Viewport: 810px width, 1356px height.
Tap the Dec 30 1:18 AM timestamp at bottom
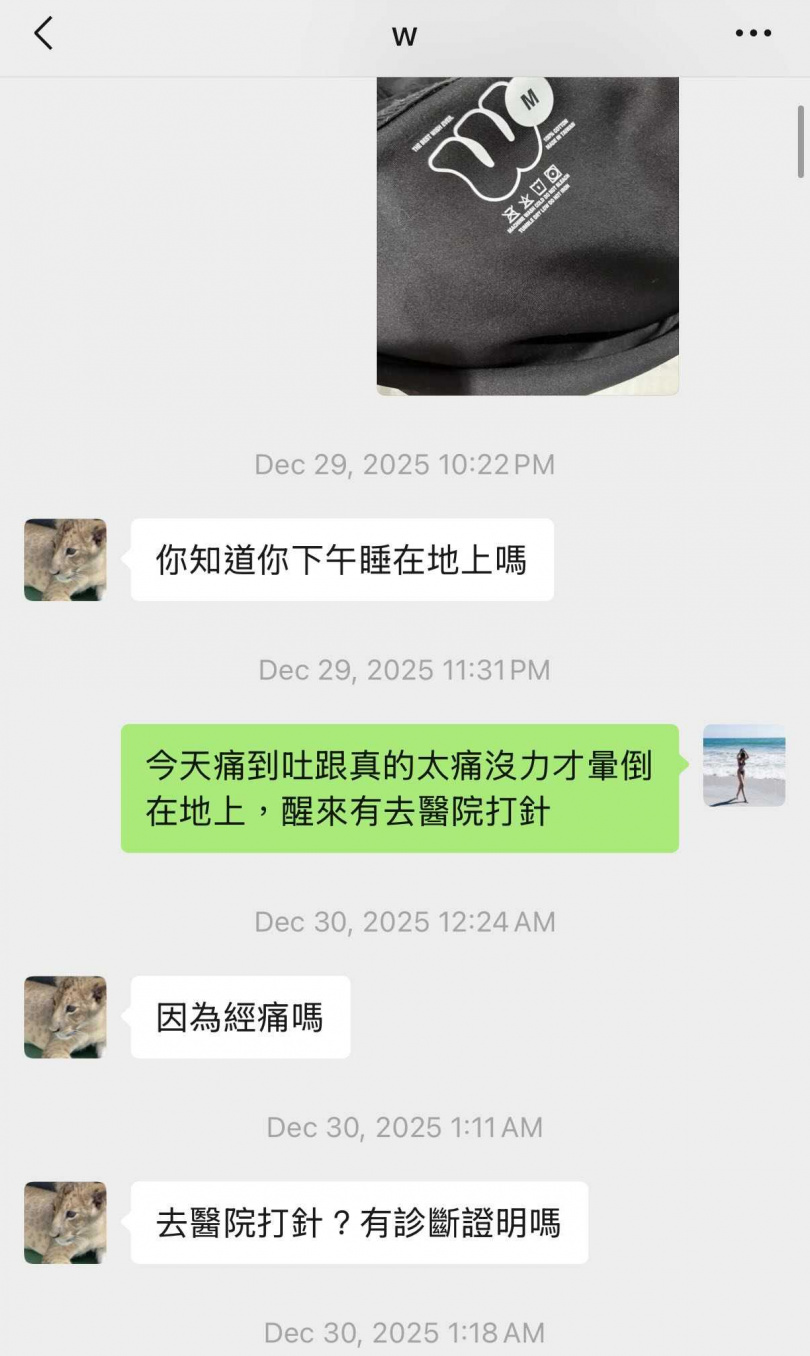(405, 1332)
